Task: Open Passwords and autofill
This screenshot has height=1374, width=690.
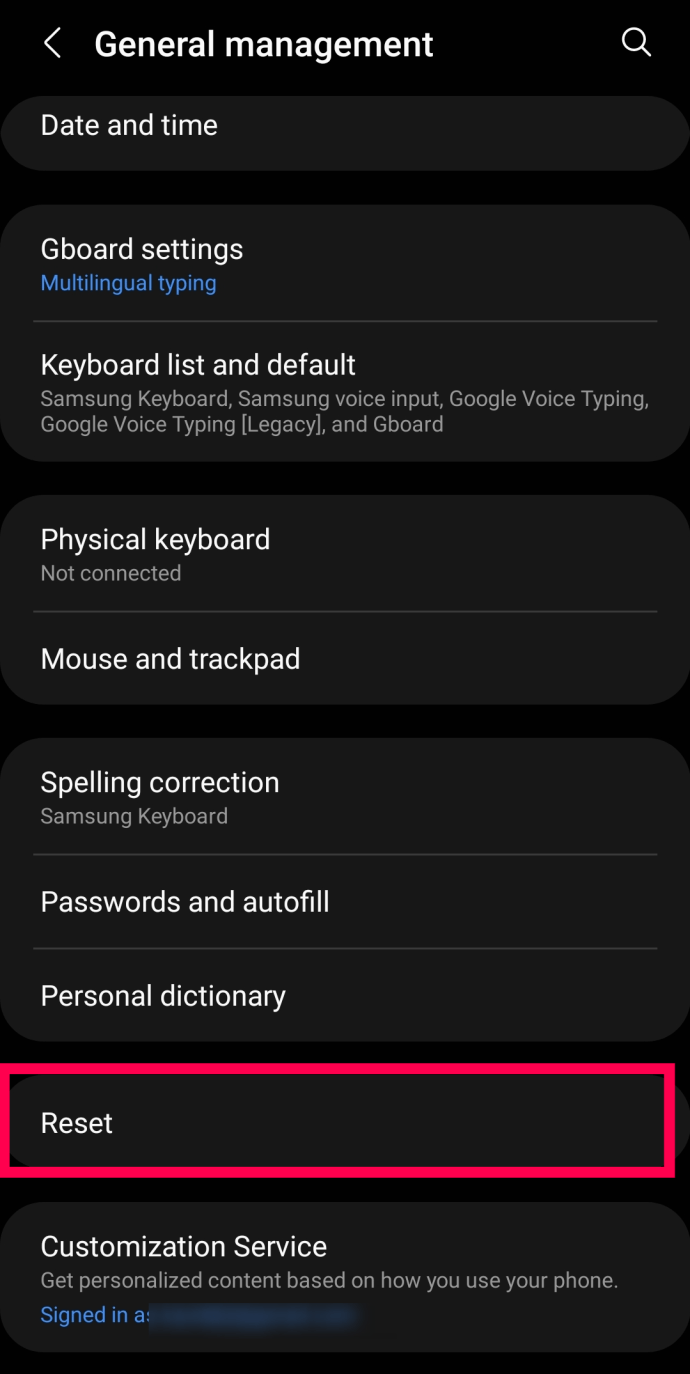Action: tap(345, 901)
